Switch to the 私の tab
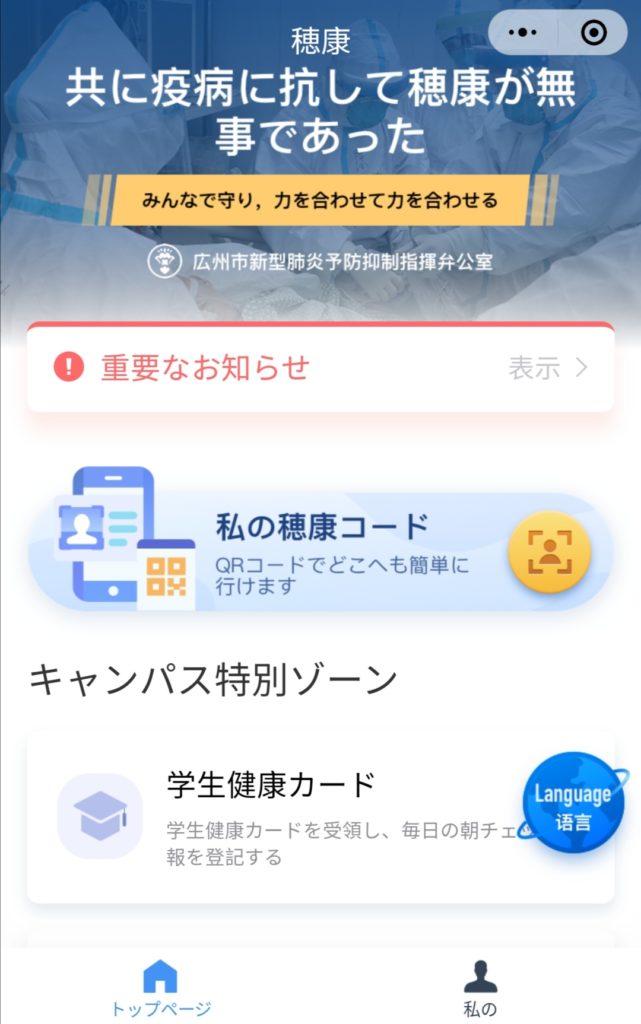Screen dimensions: 641x1024 [x=480, y=987]
